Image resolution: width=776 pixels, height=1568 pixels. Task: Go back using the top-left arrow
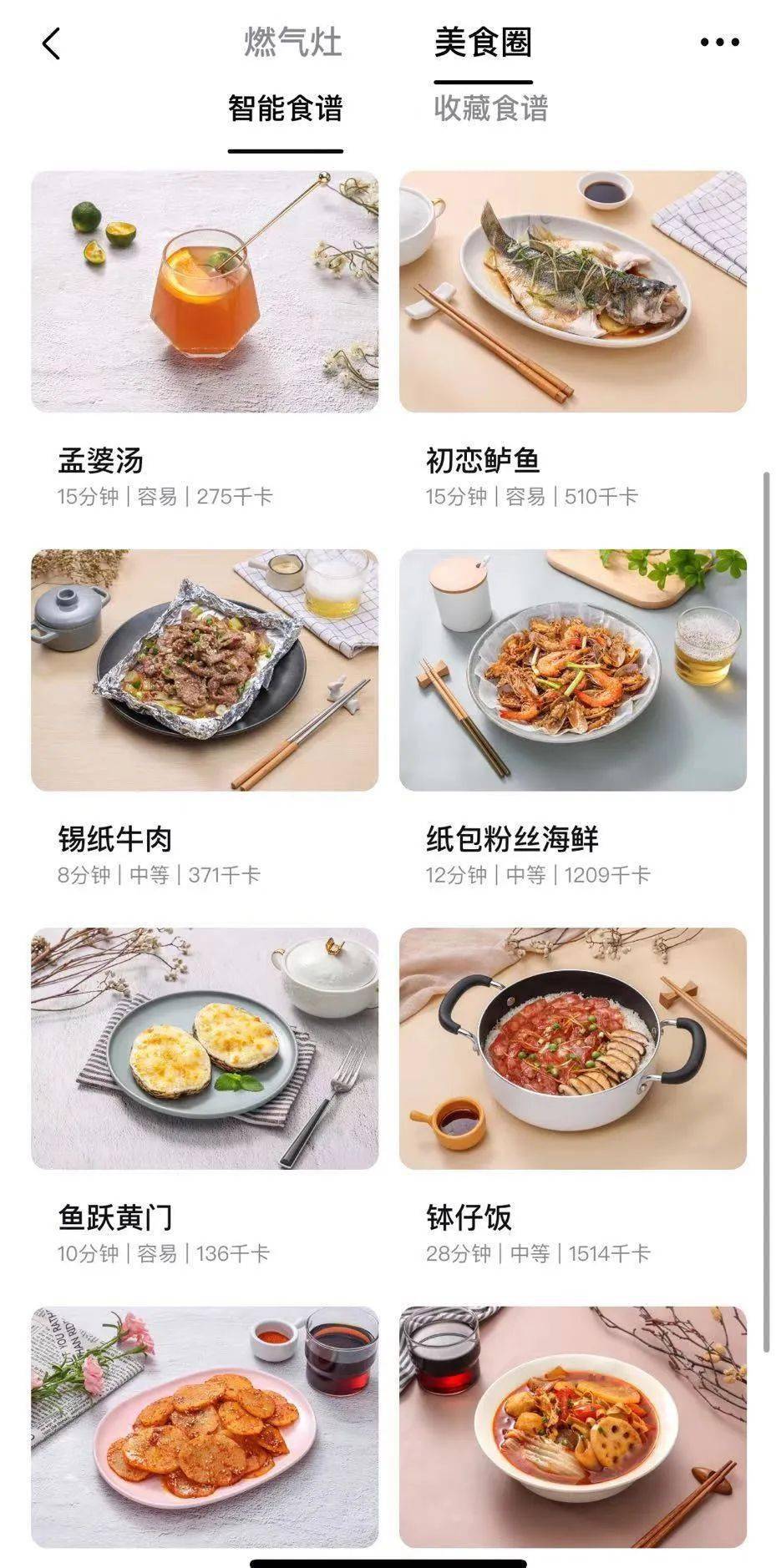tap(51, 43)
